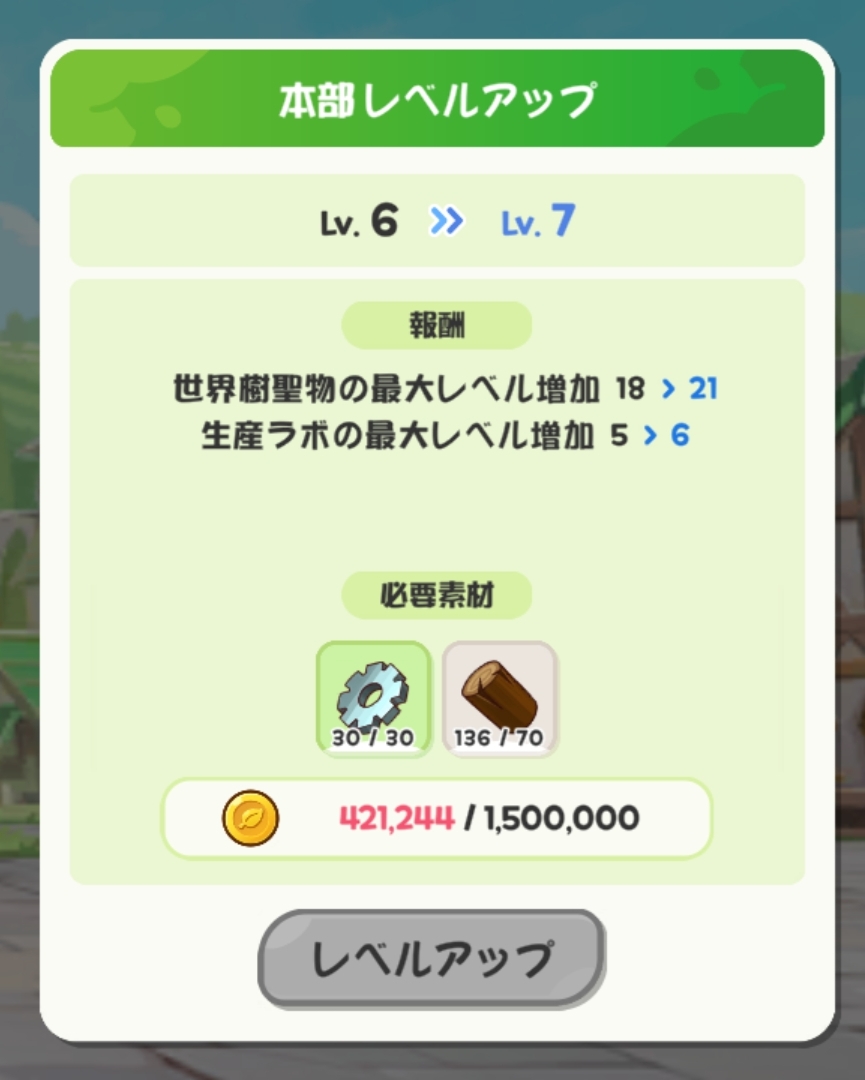Open the wood log material item details
This screenshot has height=1080, width=865.
point(499,698)
